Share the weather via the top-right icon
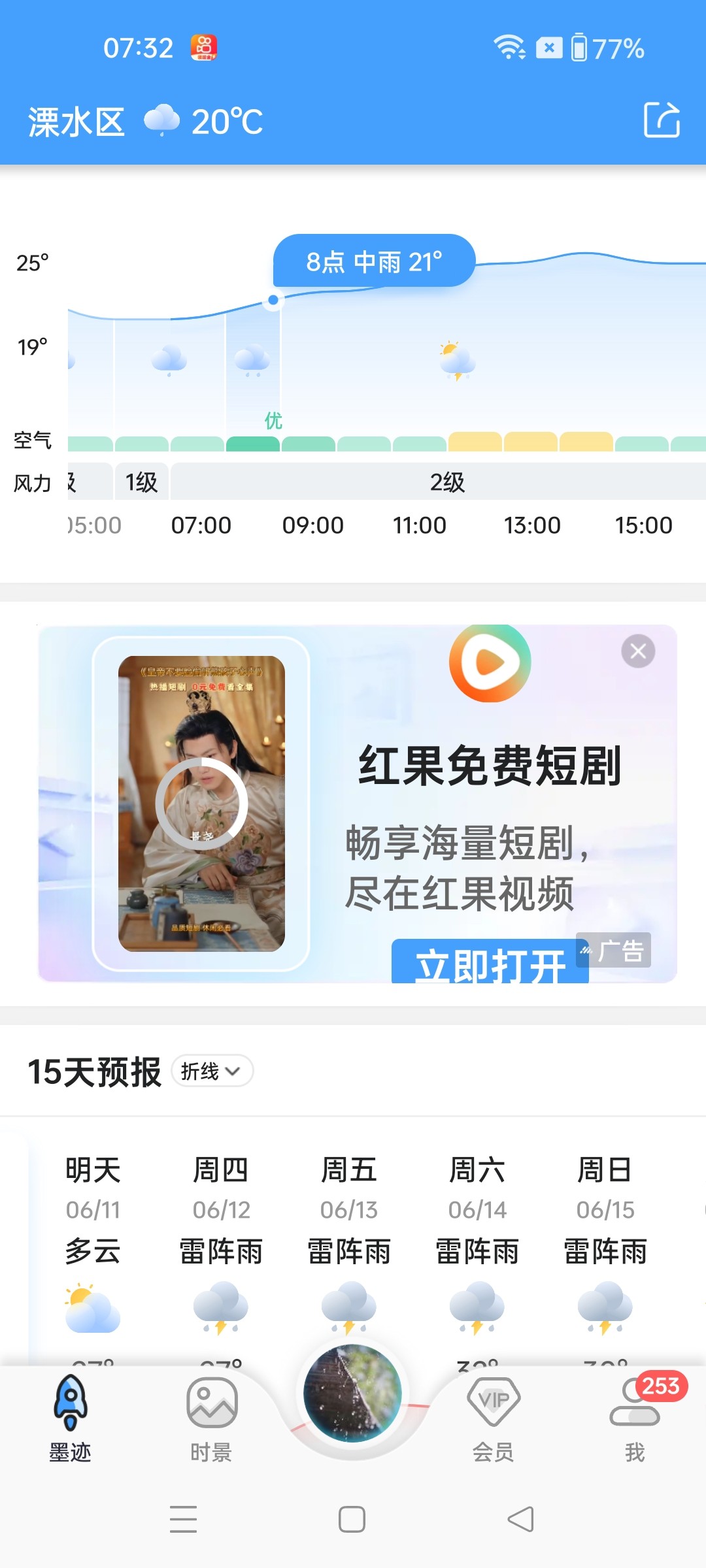This screenshot has width=706, height=1568. point(662,120)
